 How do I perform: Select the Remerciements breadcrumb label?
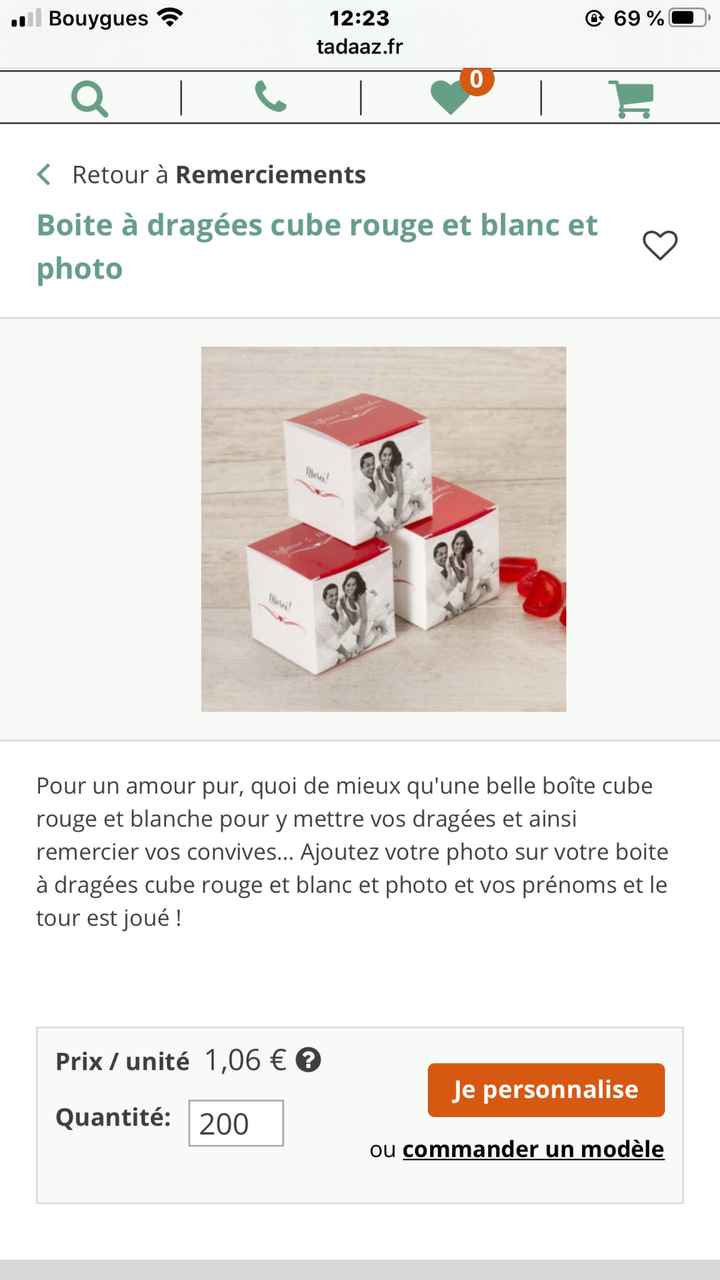click(270, 174)
